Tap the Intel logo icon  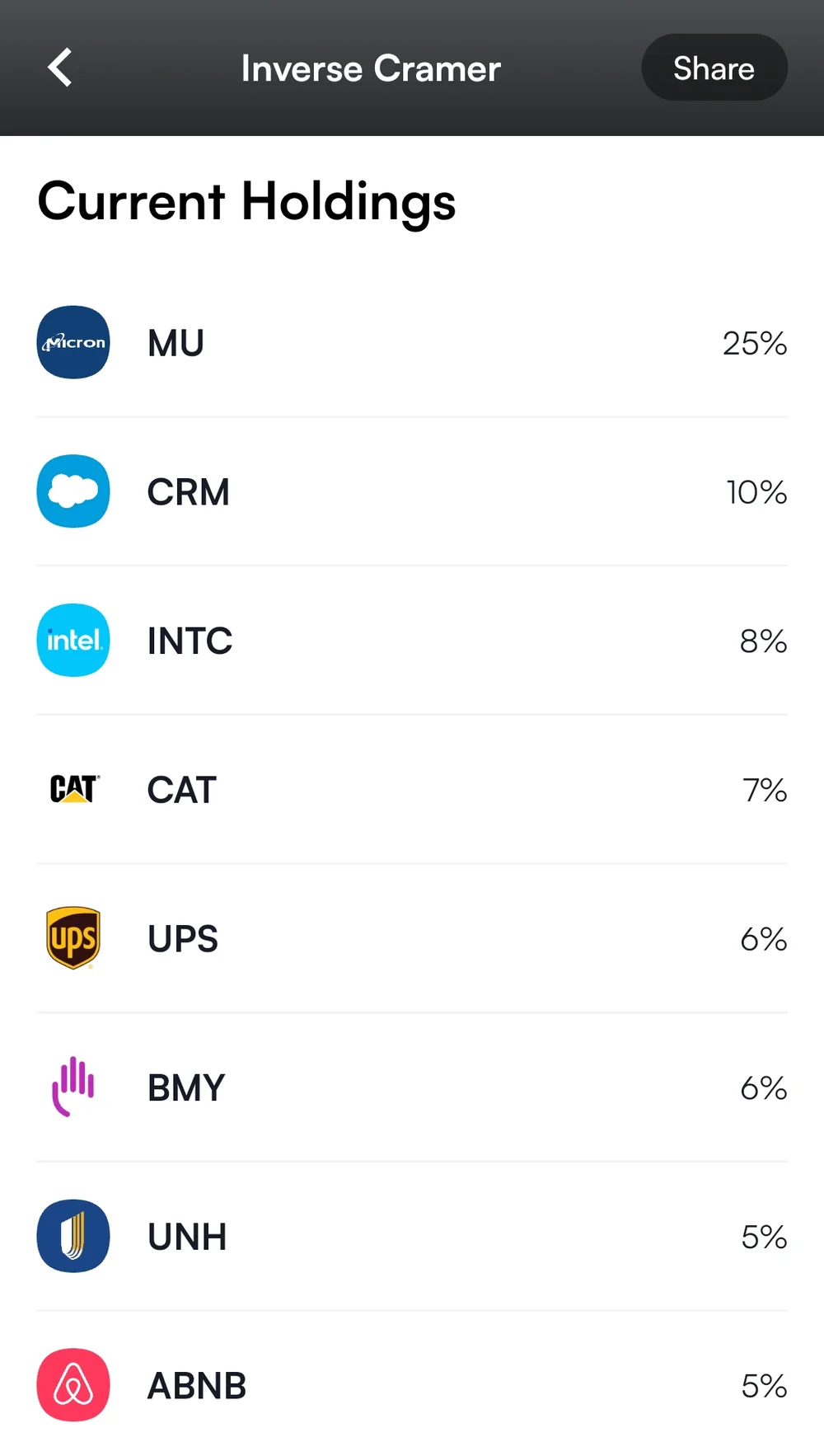(73, 641)
